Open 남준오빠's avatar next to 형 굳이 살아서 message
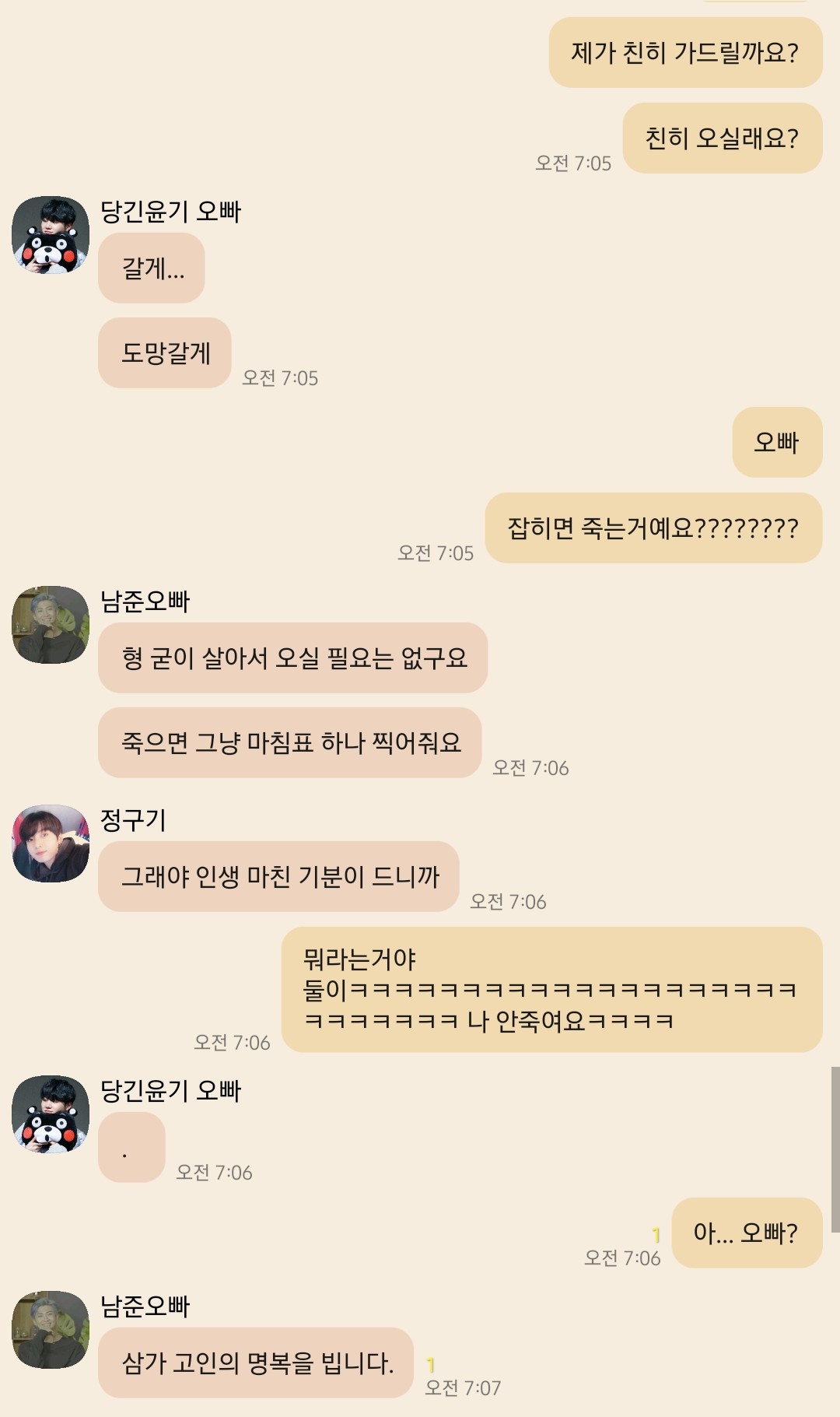 (x=51, y=625)
